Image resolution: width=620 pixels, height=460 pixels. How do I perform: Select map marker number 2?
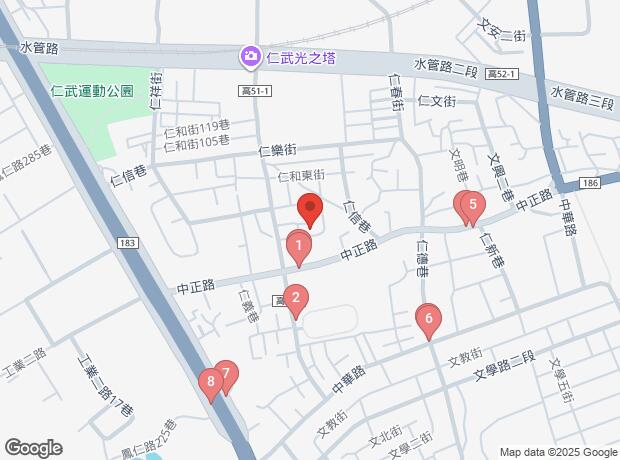point(294,298)
